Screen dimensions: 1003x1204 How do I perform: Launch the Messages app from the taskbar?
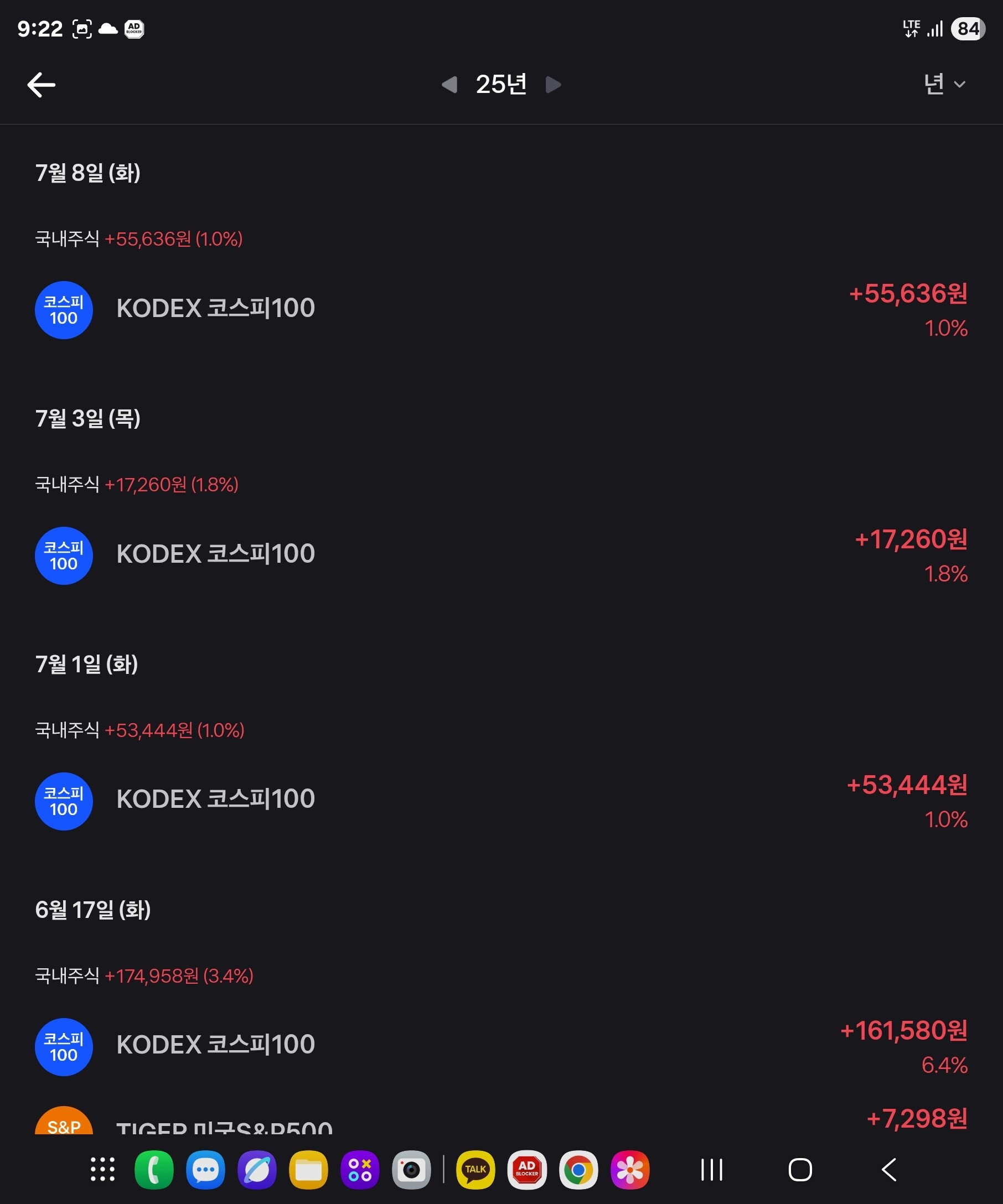click(x=205, y=1170)
